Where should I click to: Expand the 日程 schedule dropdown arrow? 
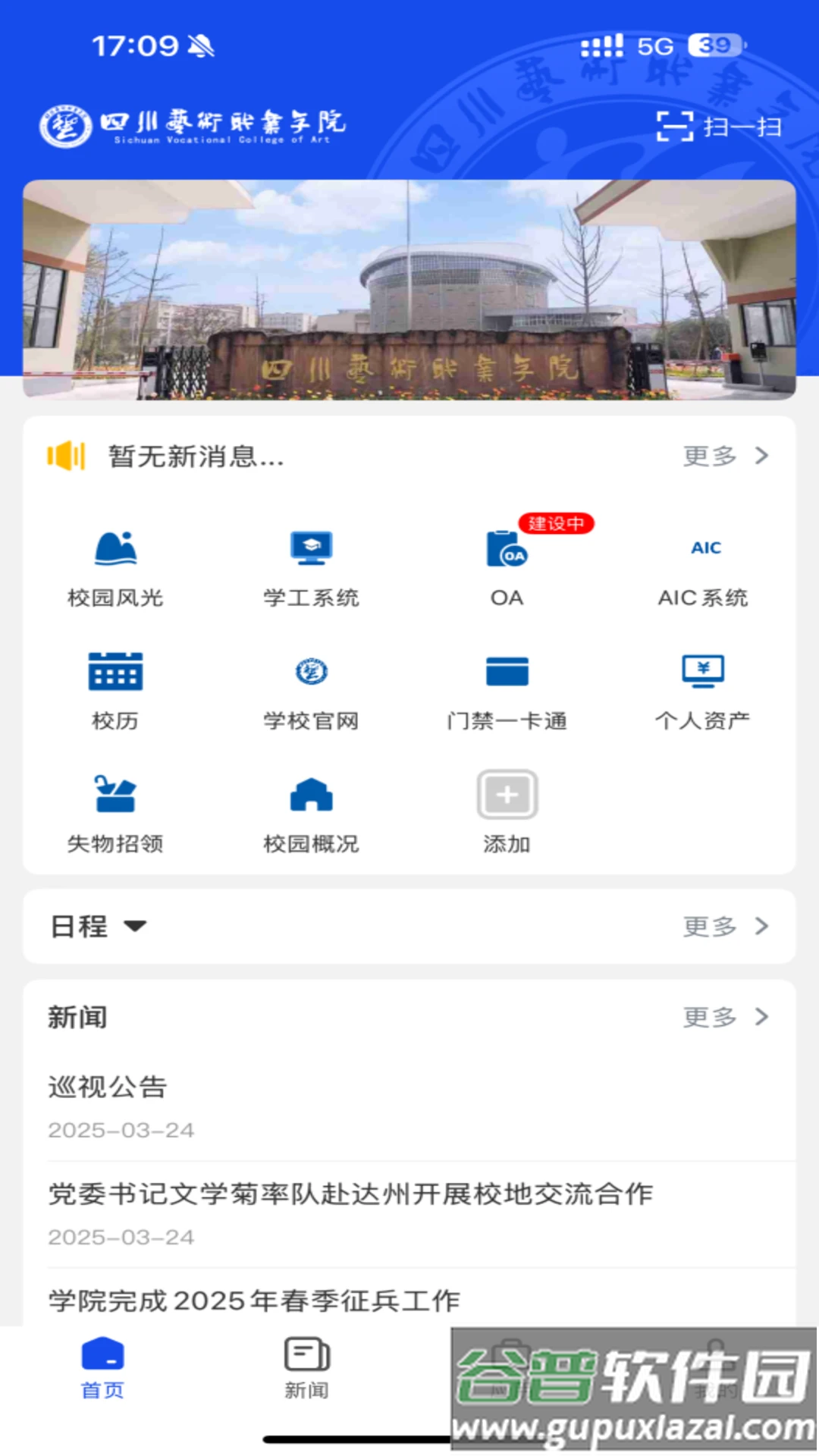pos(135,927)
